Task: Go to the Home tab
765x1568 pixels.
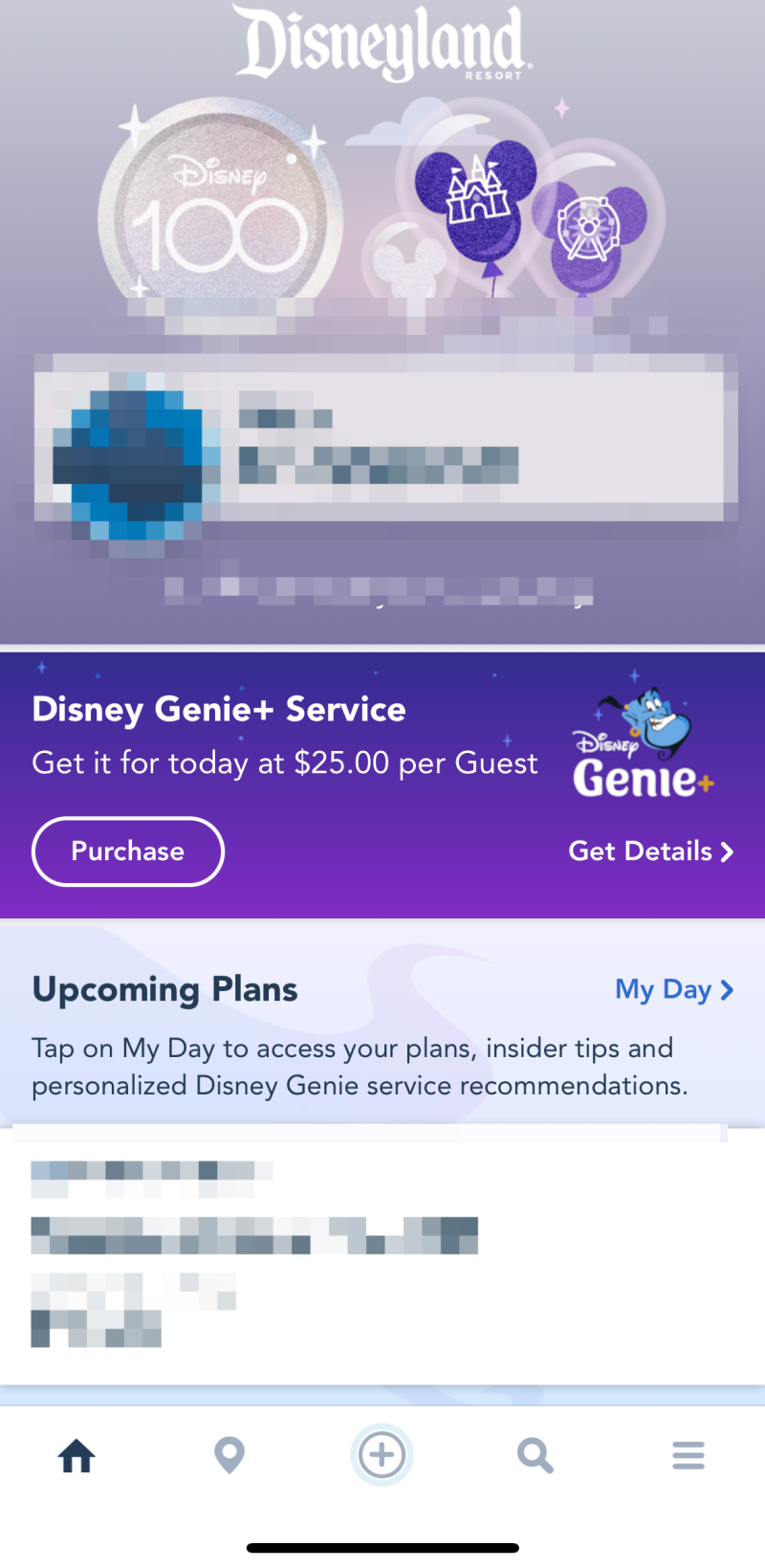Action: coord(76,1456)
